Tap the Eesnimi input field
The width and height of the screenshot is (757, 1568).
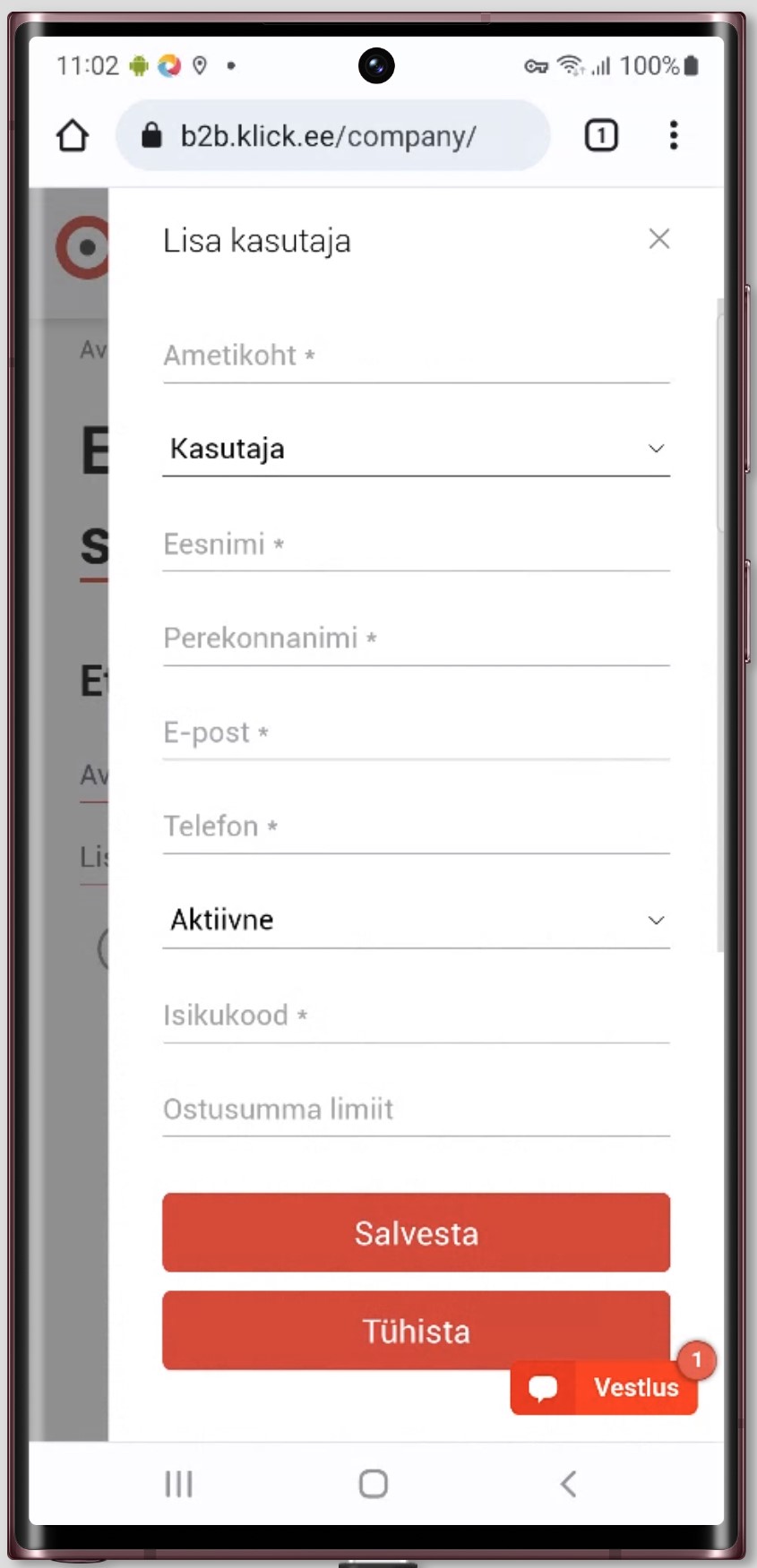coord(416,544)
